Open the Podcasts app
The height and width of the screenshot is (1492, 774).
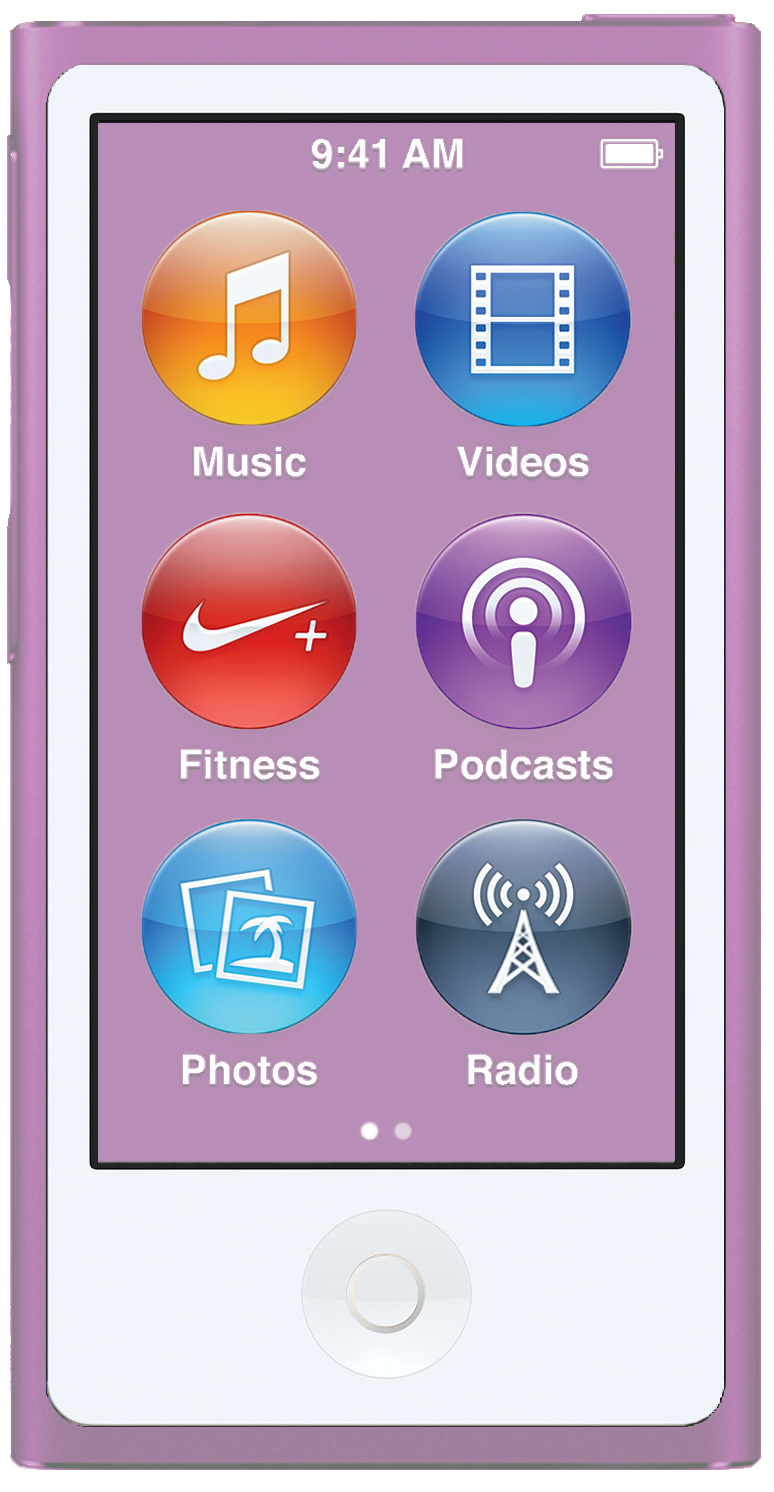pyautogui.click(x=522, y=622)
